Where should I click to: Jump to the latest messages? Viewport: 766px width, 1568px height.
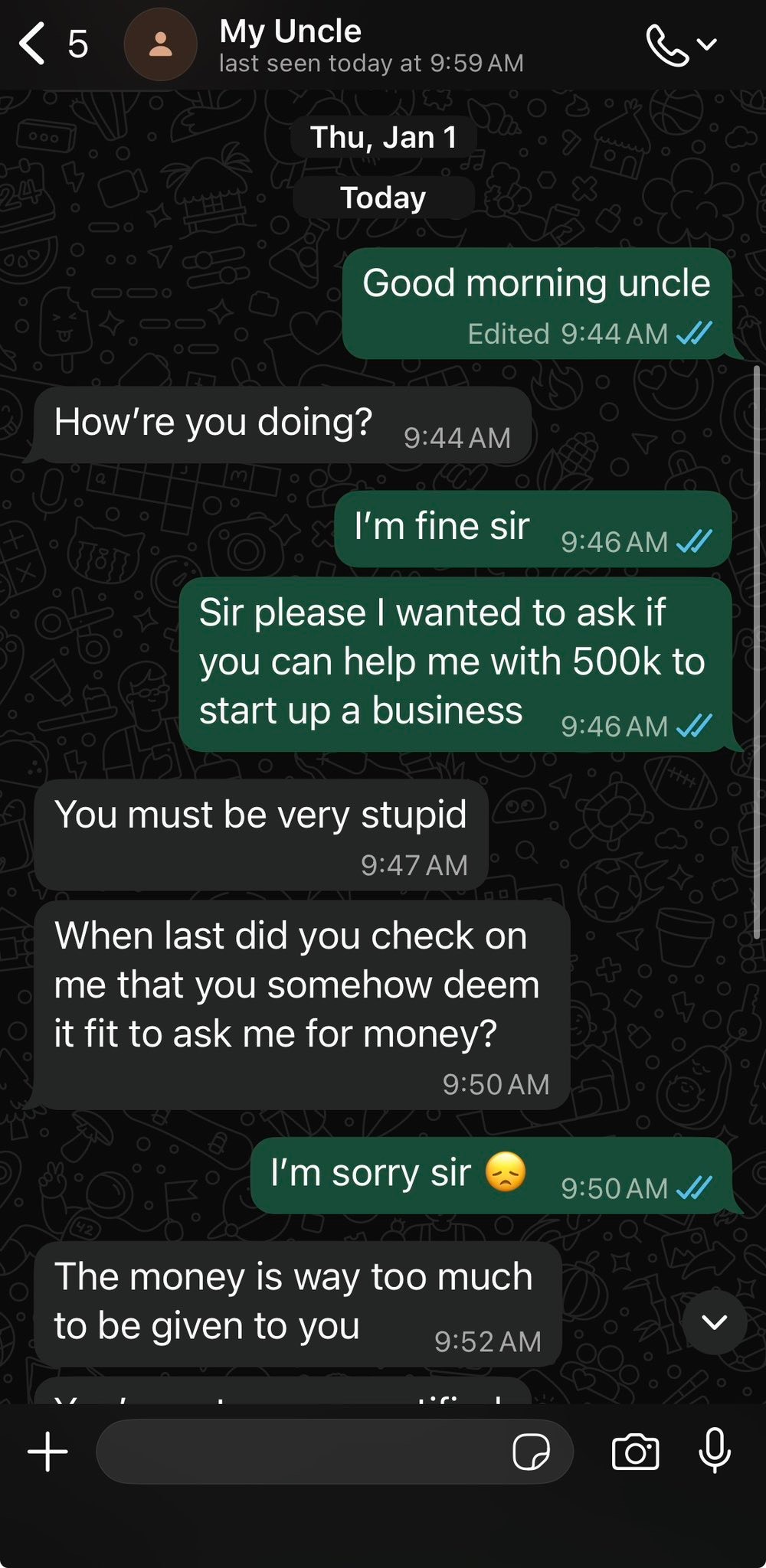tap(714, 1322)
